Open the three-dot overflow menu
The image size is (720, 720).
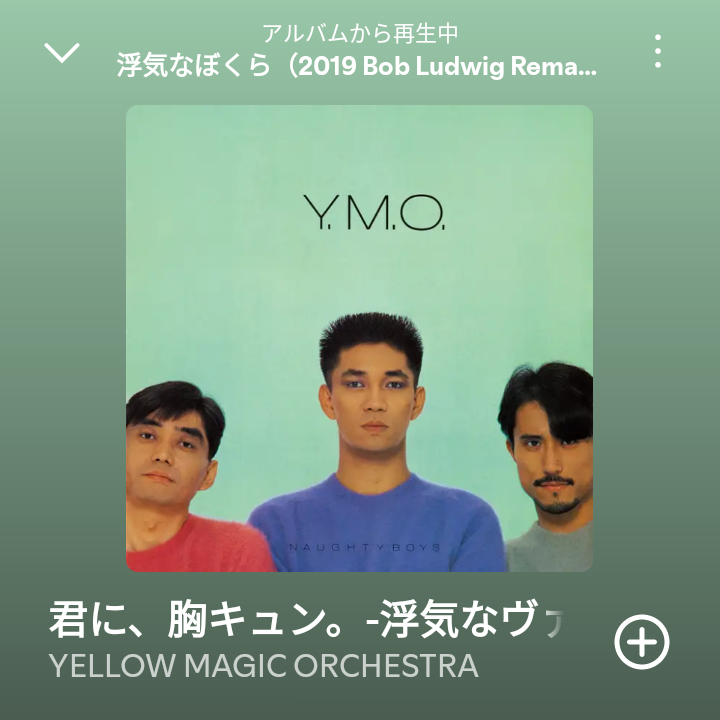657,51
